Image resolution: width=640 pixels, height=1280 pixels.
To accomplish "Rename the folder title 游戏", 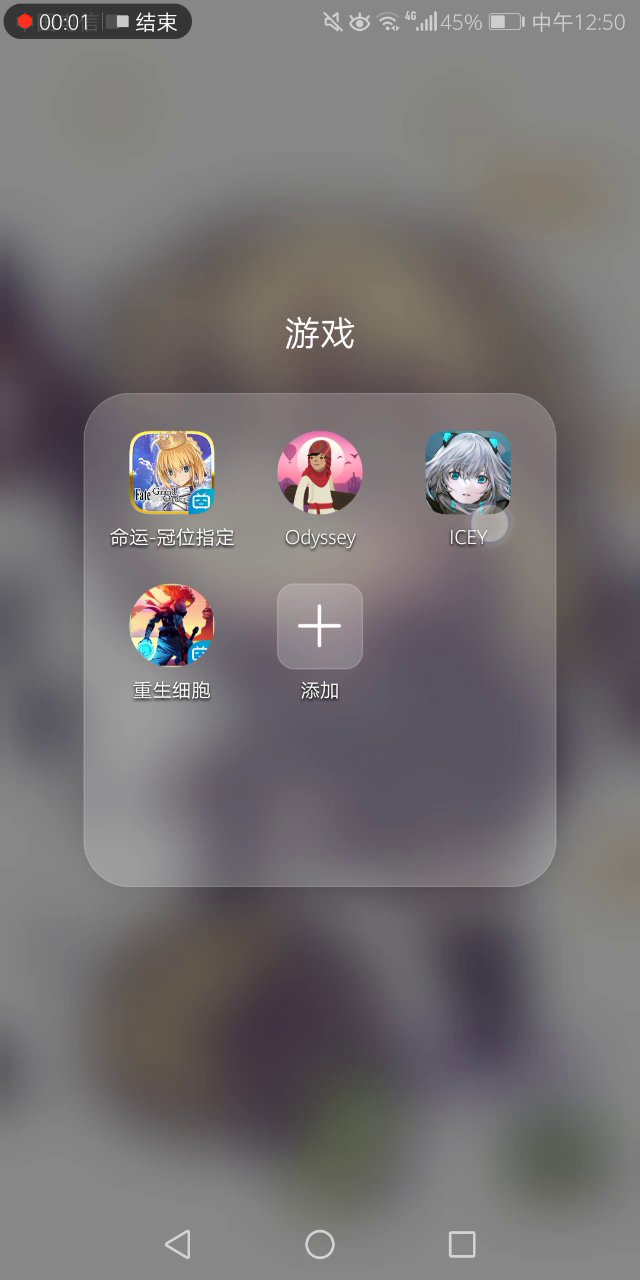I will [320, 334].
